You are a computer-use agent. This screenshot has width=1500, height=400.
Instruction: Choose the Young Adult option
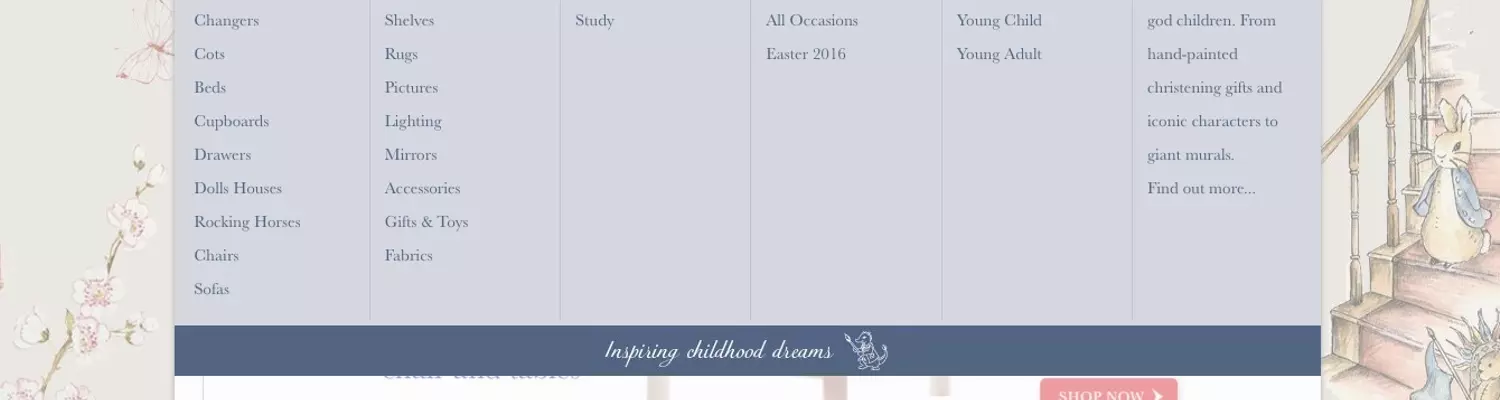(998, 54)
